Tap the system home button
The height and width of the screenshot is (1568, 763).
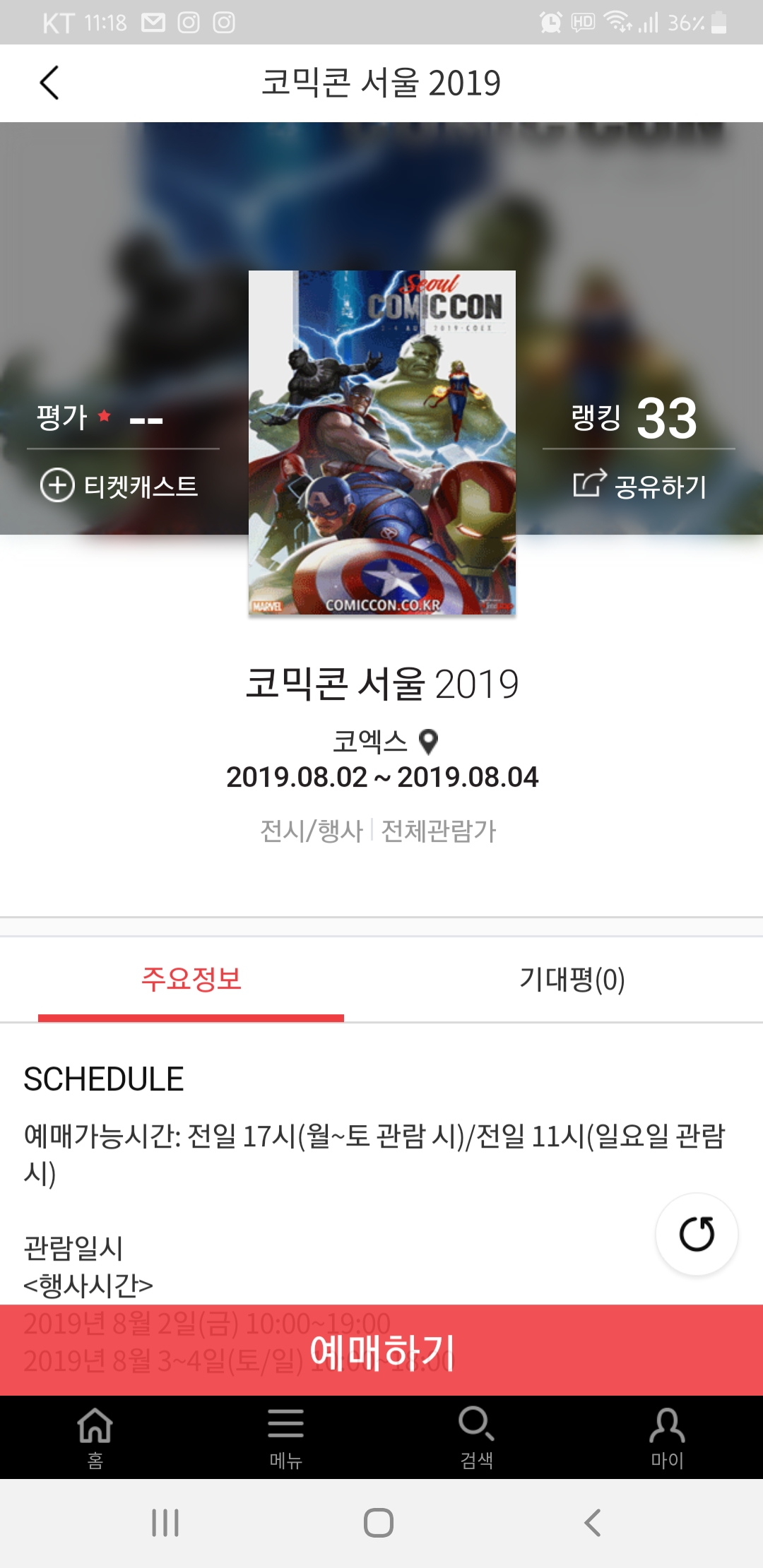(x=379, y=1523)
